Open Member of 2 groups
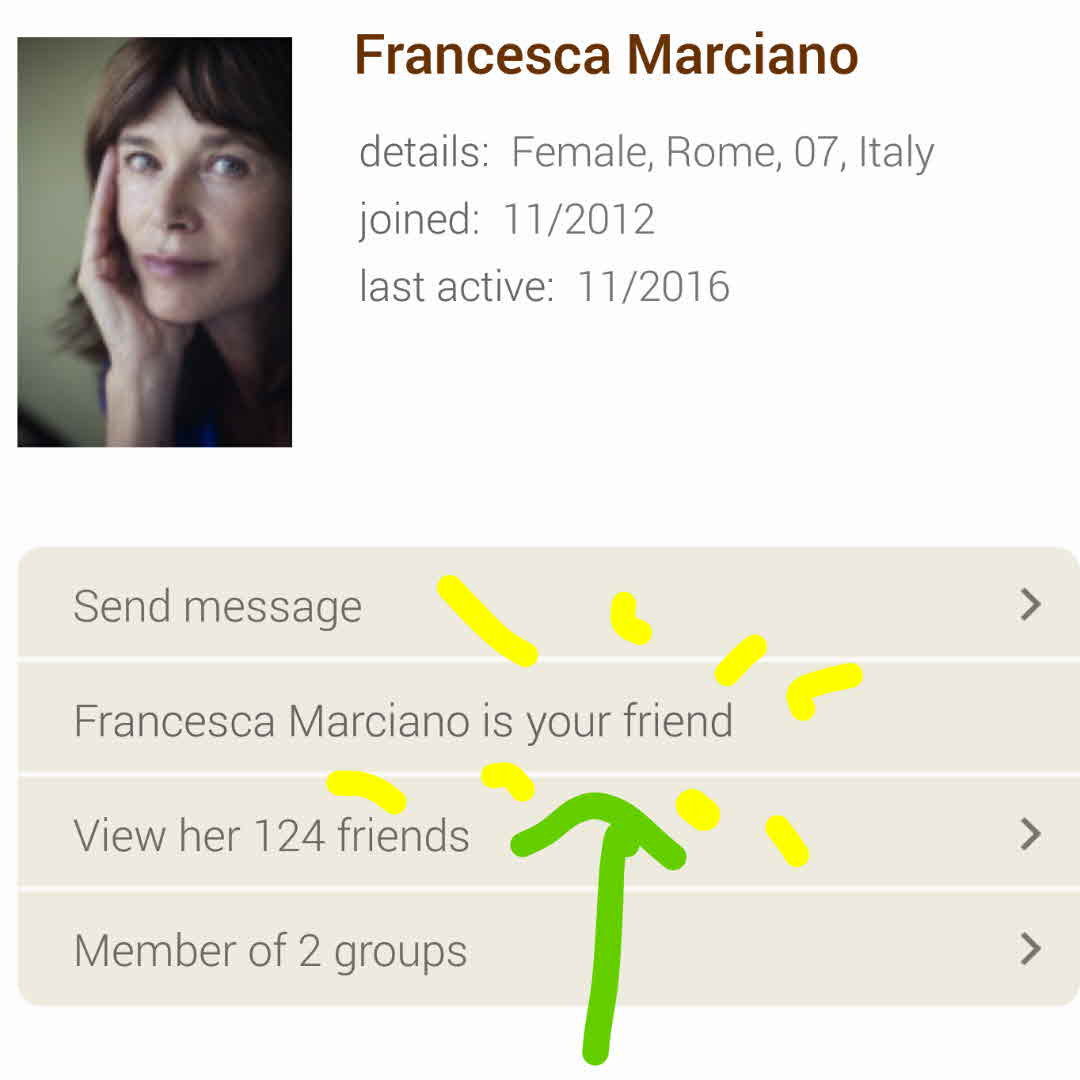The height and width of the screenshot is (1080, 1080). tap(270, 950)
